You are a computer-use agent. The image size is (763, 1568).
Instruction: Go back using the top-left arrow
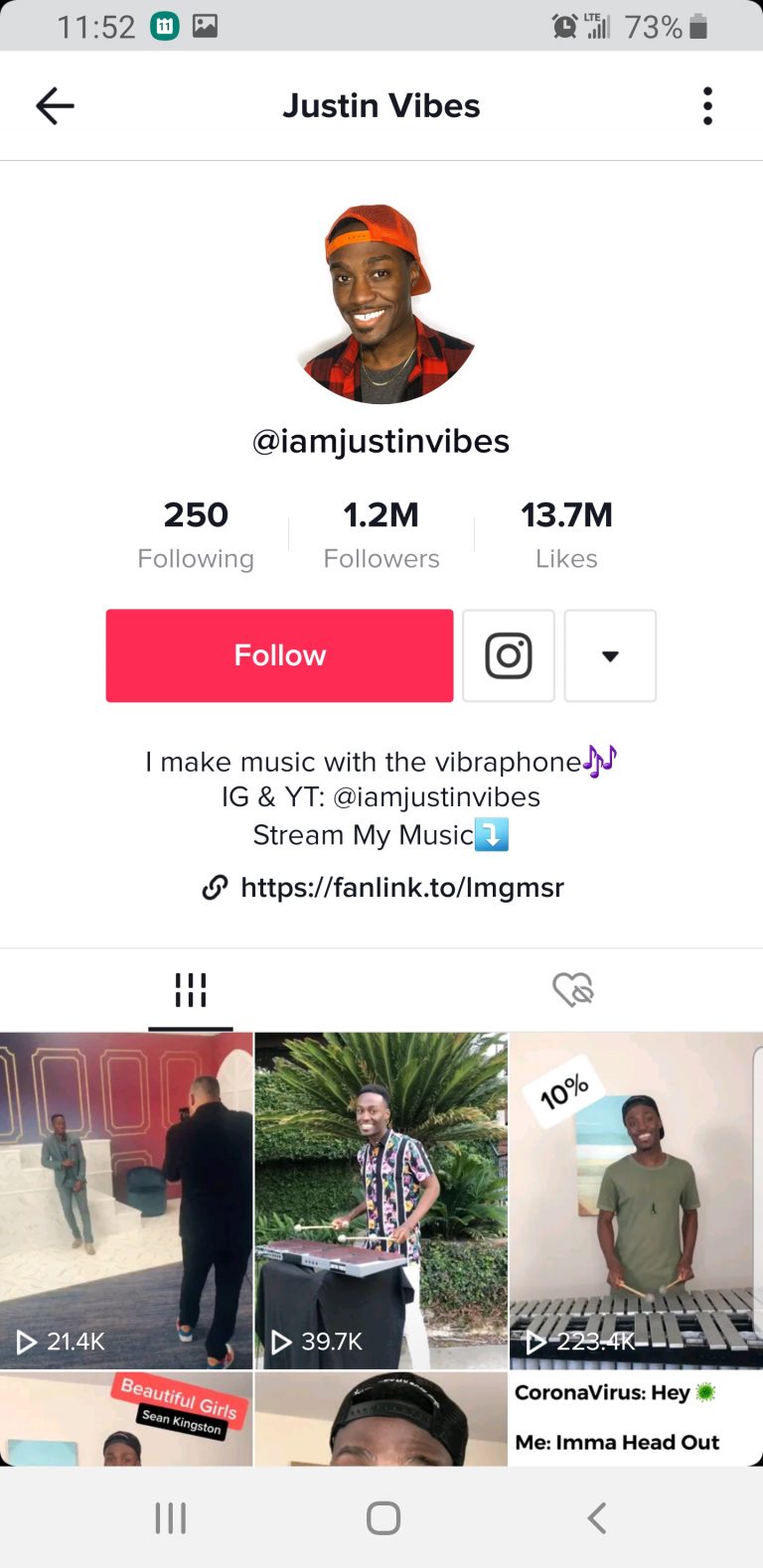click(x=55, y=105)
